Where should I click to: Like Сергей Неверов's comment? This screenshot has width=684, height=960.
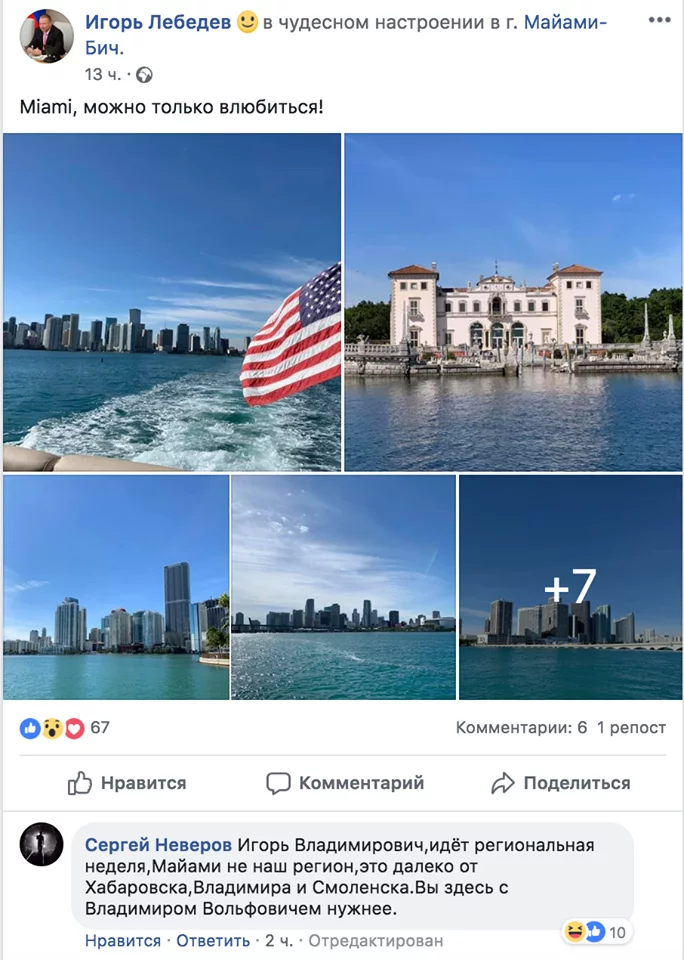coord(122,941)
